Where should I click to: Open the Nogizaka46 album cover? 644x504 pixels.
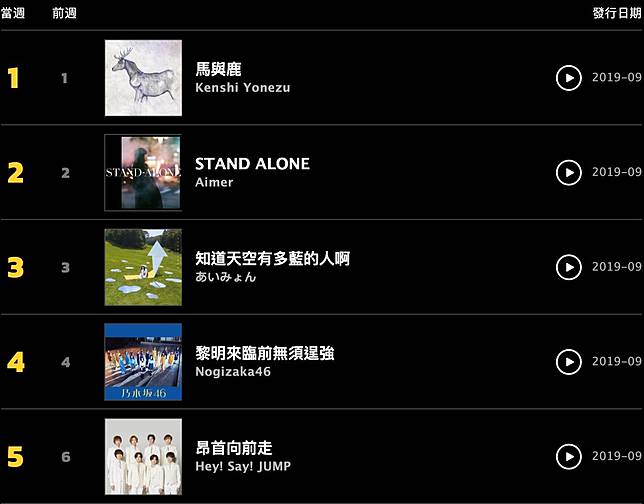143,362
